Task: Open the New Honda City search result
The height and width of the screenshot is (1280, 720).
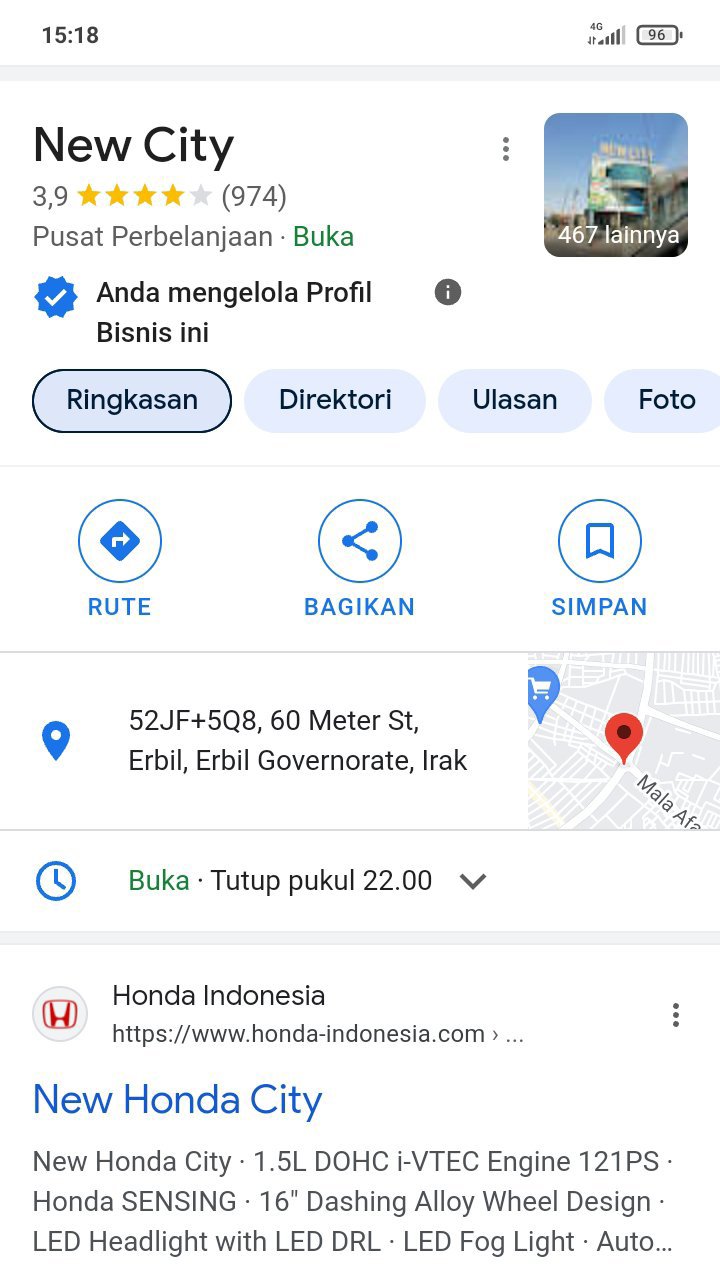Action: (x=178, y=1101)
